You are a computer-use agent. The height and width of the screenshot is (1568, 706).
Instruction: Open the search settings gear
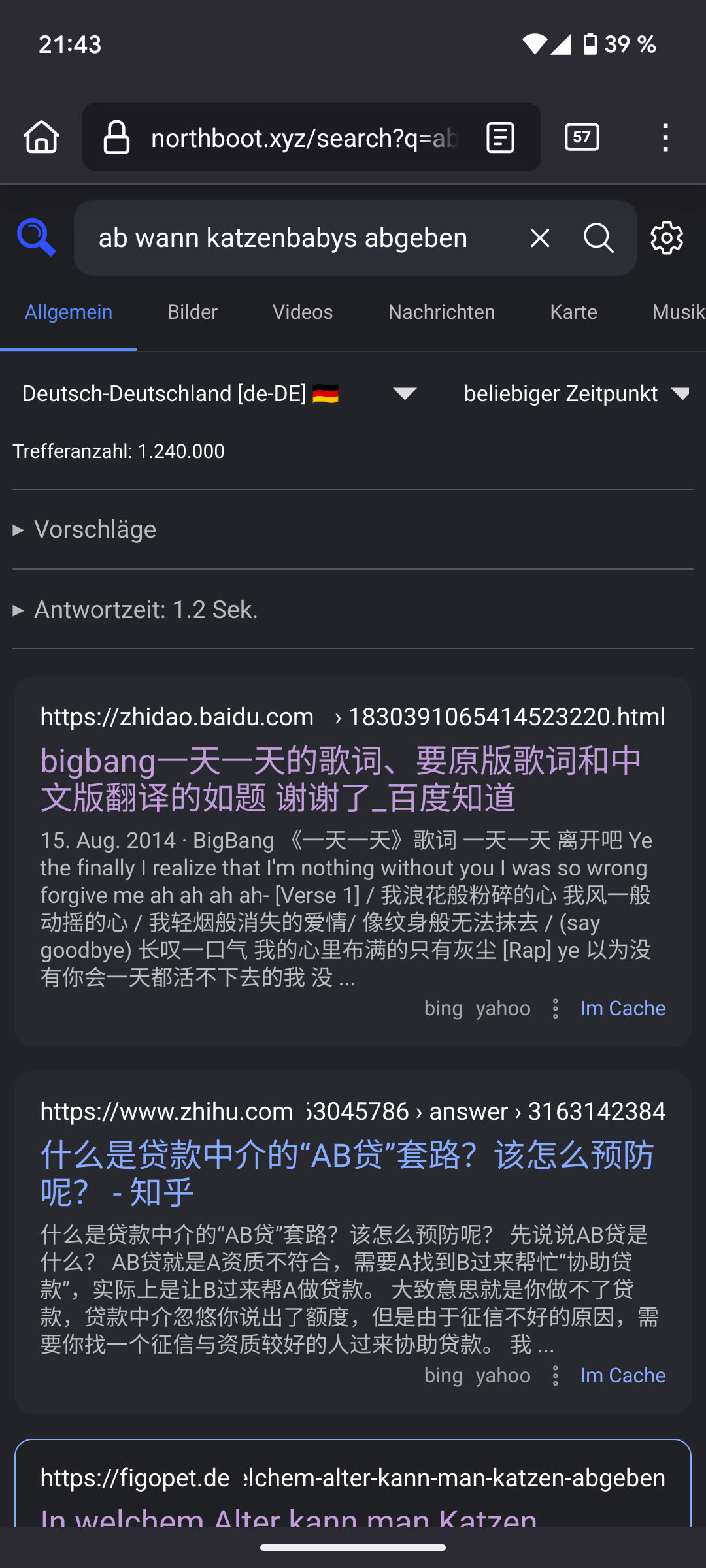point(667,238)
